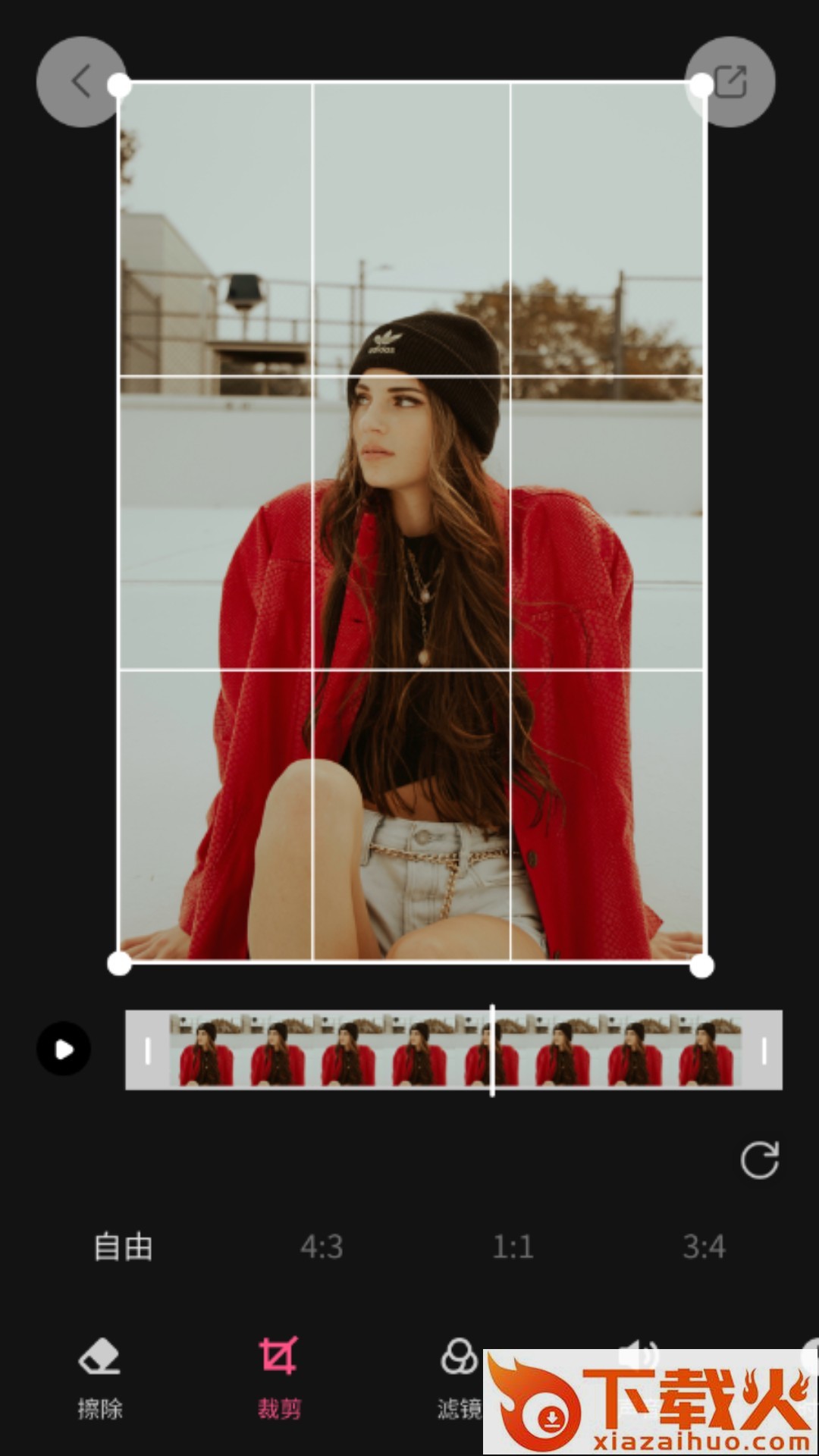The width and height of the screenshot is (819, 1456).
Task: Choose the 4:3 crop ratio
Action: (x=322, y=1247)
